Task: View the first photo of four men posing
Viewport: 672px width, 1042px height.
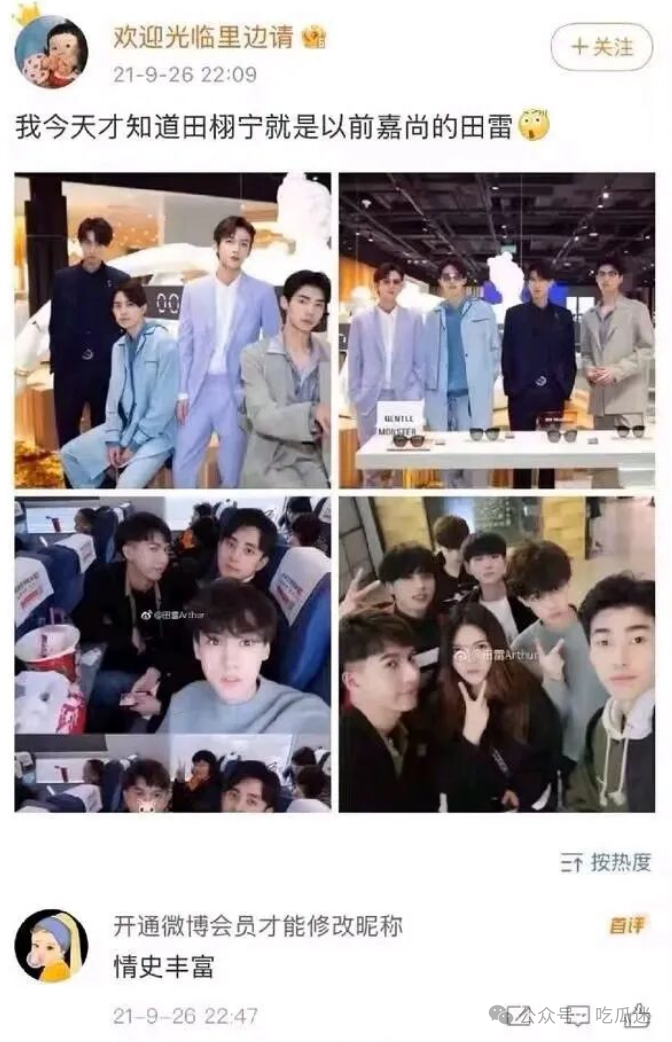Action: 172,330
